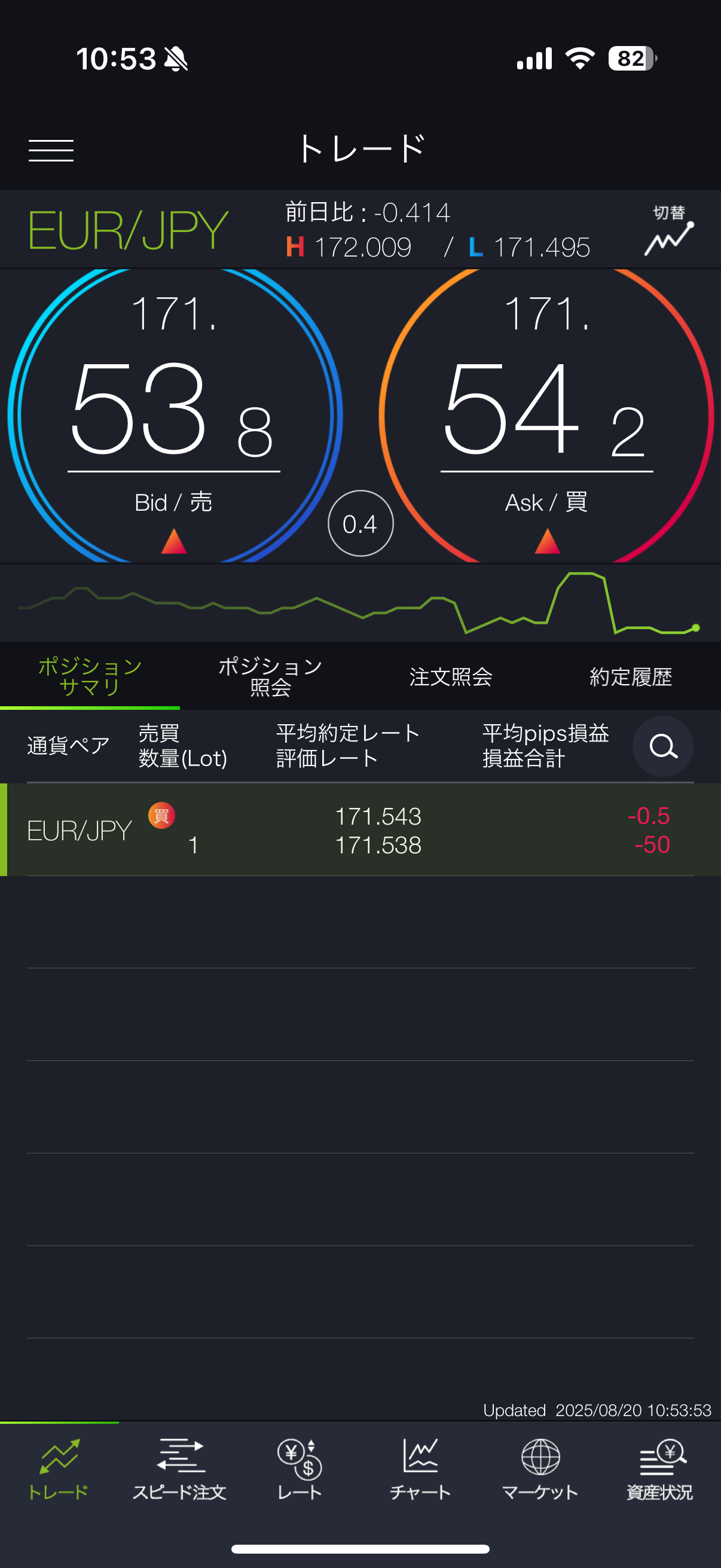The width and height of the screenshot is (721, 1568).
Task: Open the 約定履歴 tab
Action: click(x=630, y=676)
